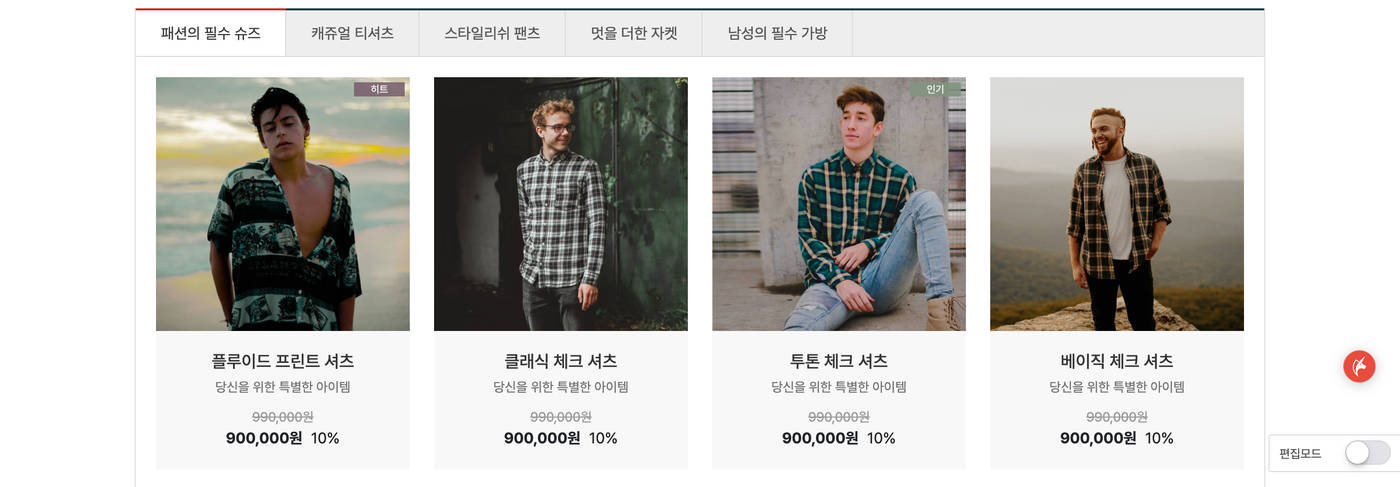Open the 플루이드 프린트 셔츠 product card
Viewport: 1400px width, 487px height.
point(282,361)
